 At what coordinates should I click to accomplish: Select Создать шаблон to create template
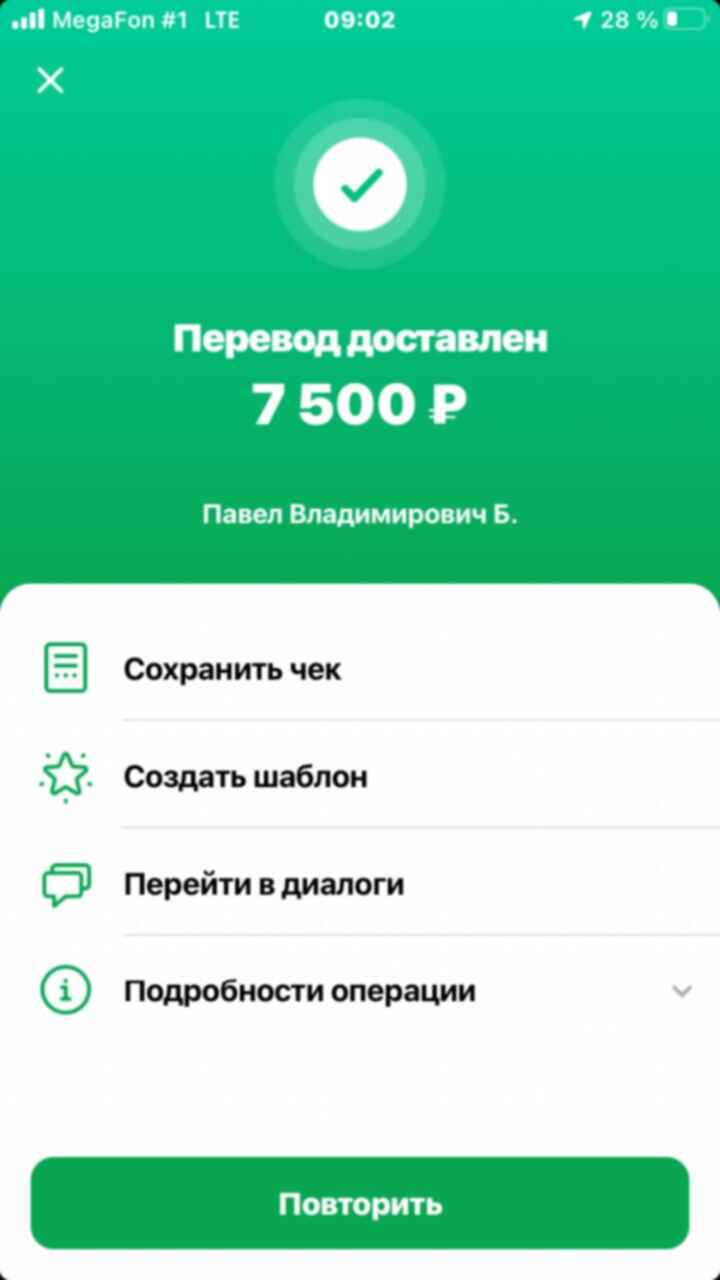(245, 776)
